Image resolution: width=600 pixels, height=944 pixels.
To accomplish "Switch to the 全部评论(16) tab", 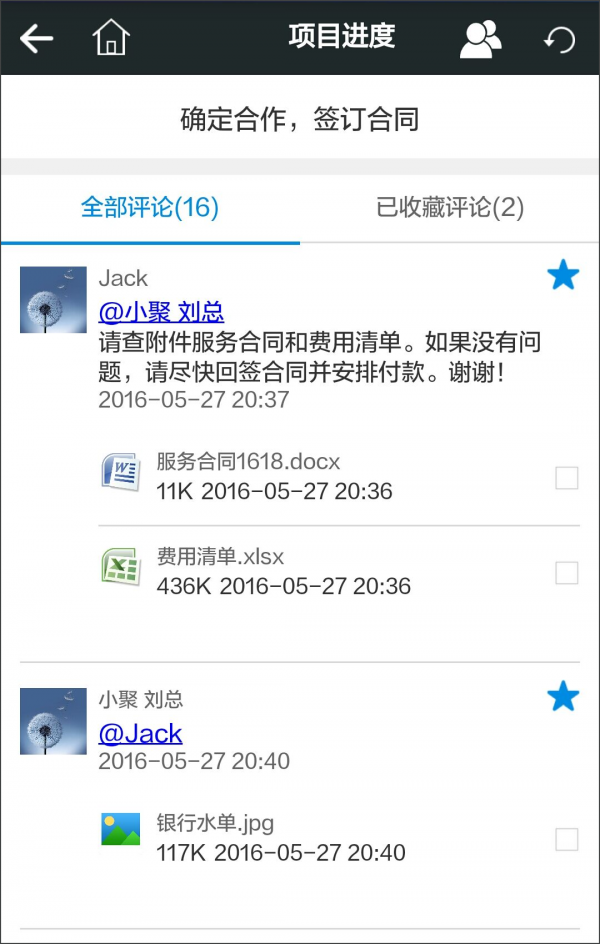I will pos(150,208).
